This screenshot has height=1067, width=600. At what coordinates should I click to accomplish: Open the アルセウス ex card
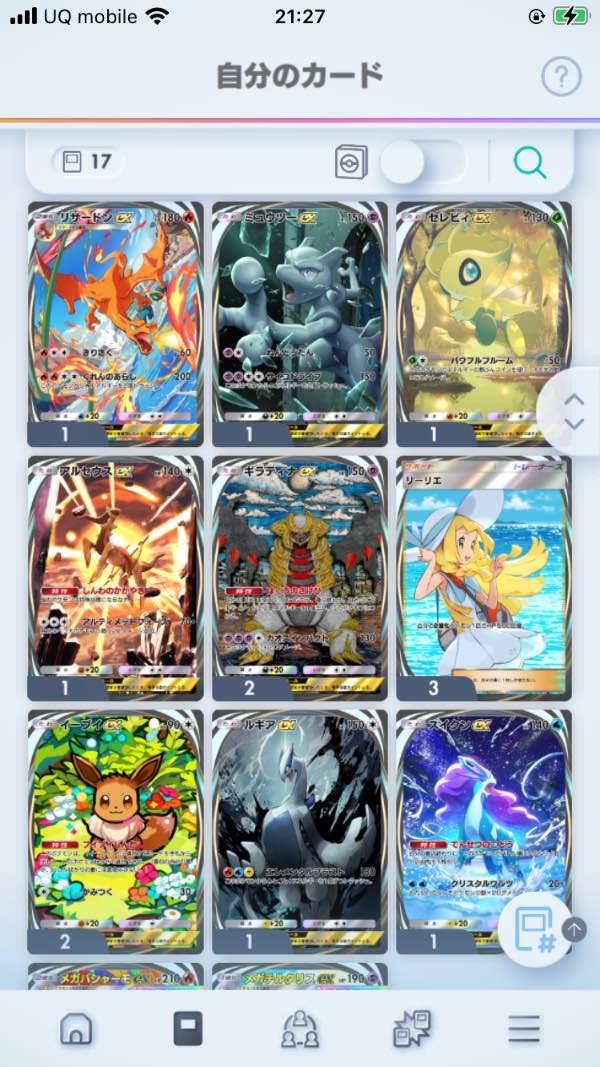coord(116,578)
